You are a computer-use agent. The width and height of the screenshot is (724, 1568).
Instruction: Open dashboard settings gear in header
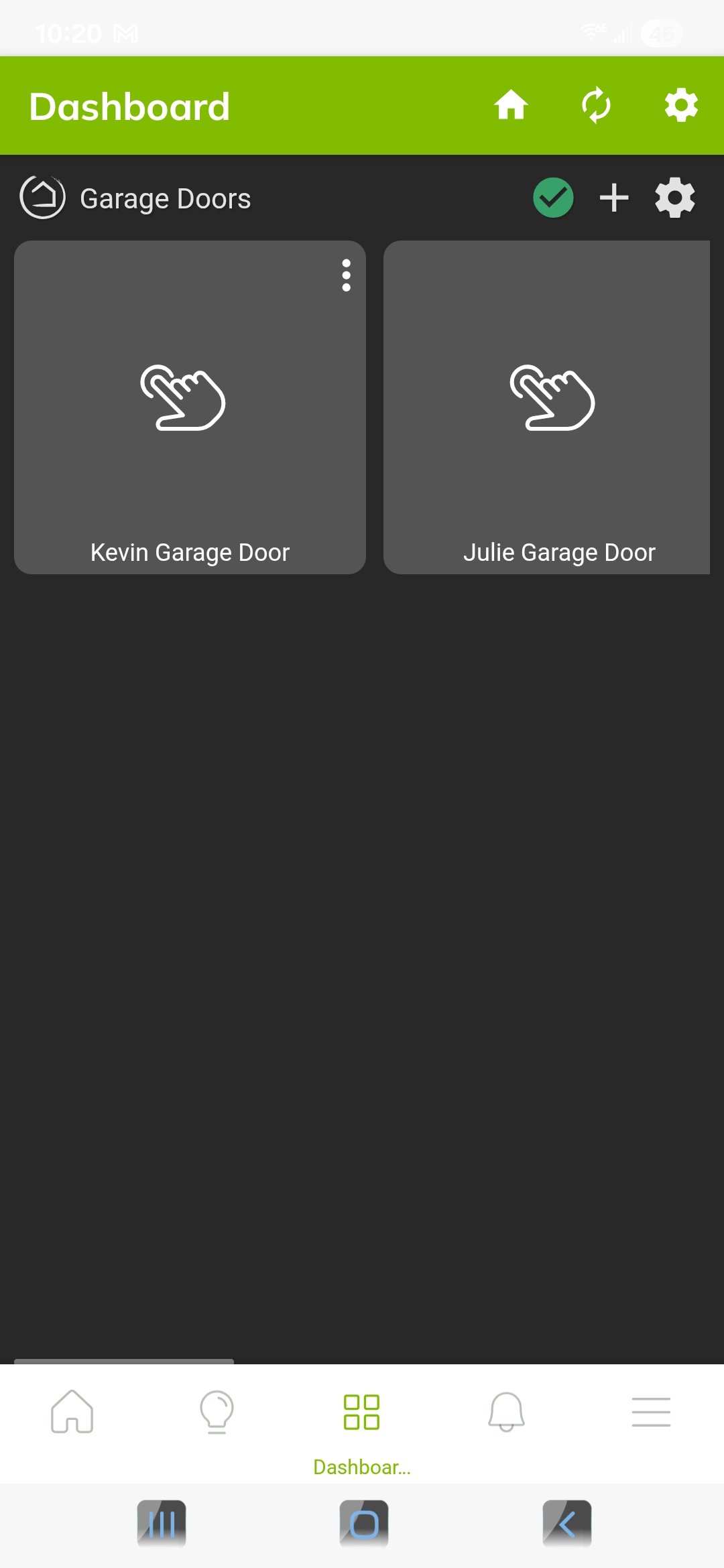681,105
